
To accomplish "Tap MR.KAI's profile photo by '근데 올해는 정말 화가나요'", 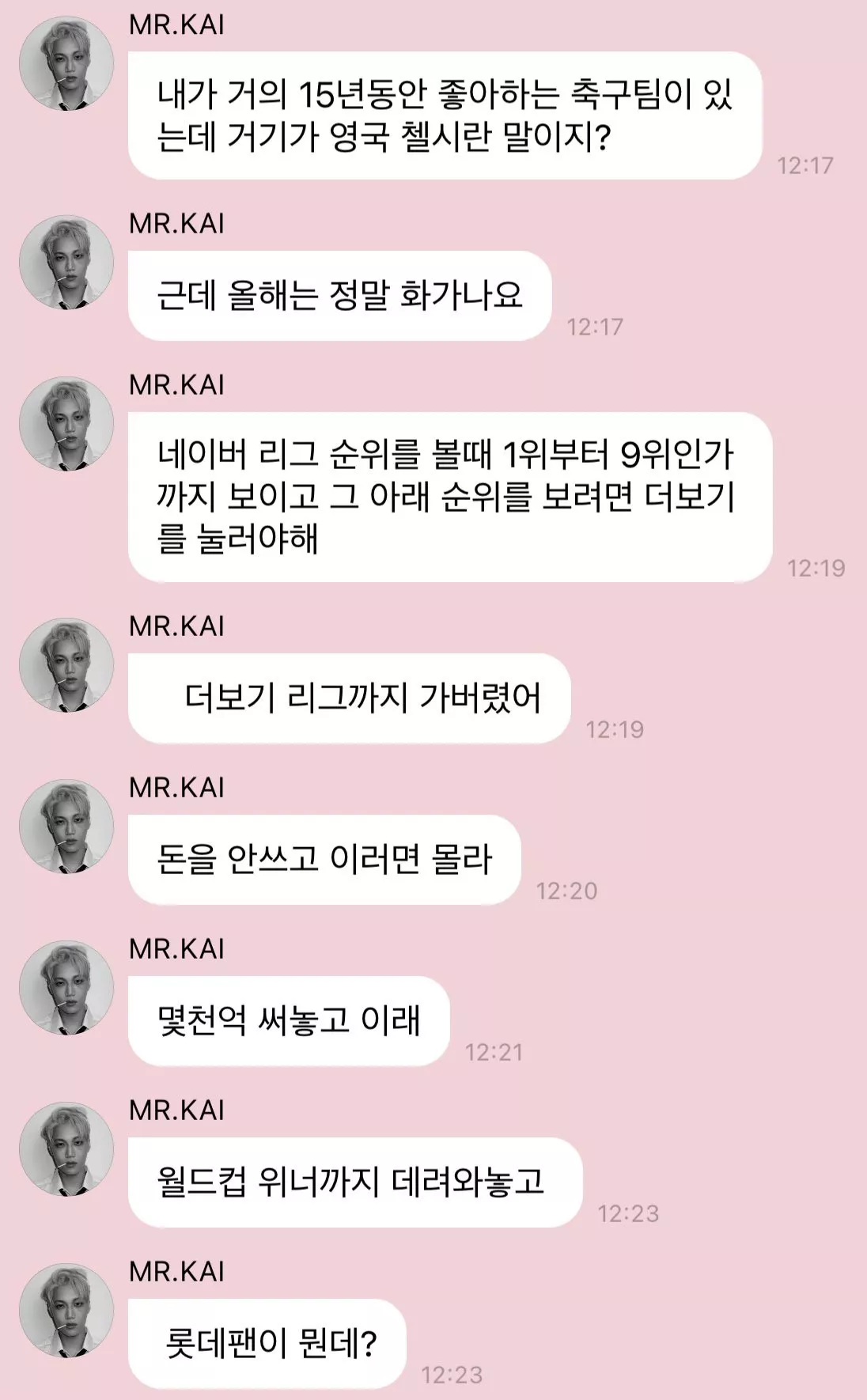I will point(66,262).
